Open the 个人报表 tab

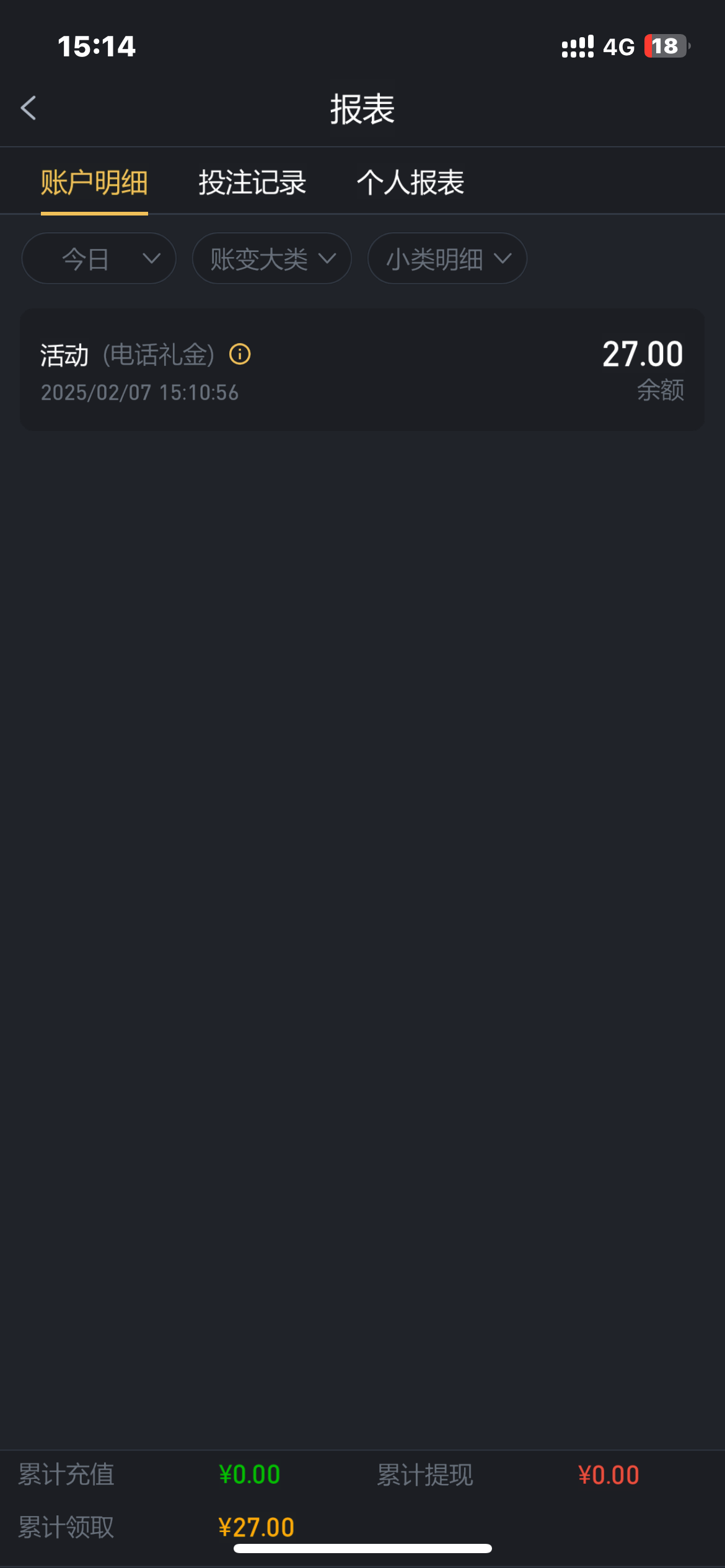(x=410, y=183)
